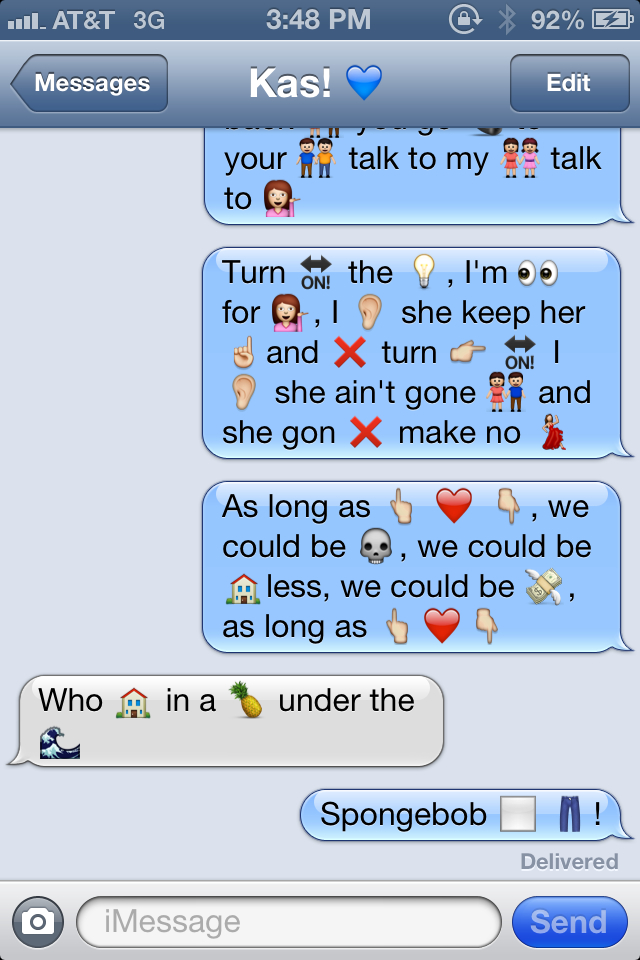Send the message
640x960 pixels.
[x=568, y=921]
